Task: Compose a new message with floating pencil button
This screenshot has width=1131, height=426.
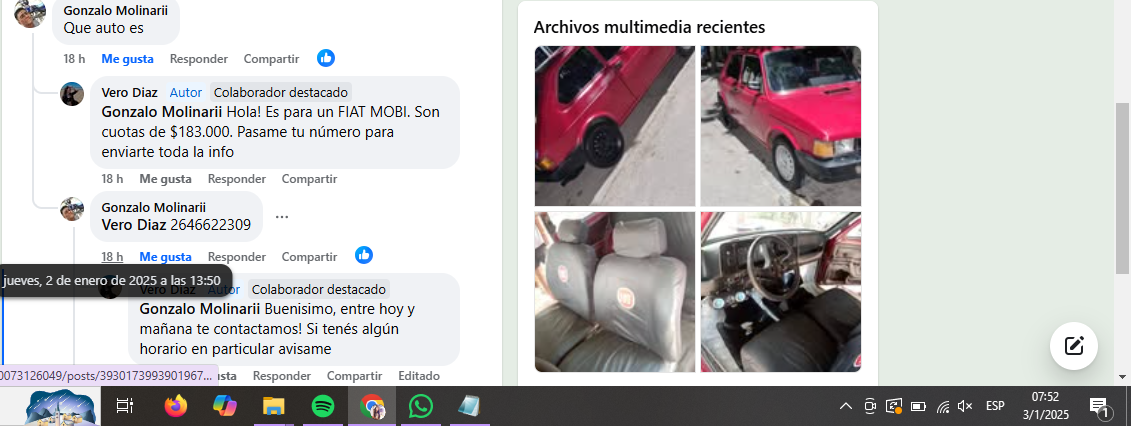Action: (1074, 346)
